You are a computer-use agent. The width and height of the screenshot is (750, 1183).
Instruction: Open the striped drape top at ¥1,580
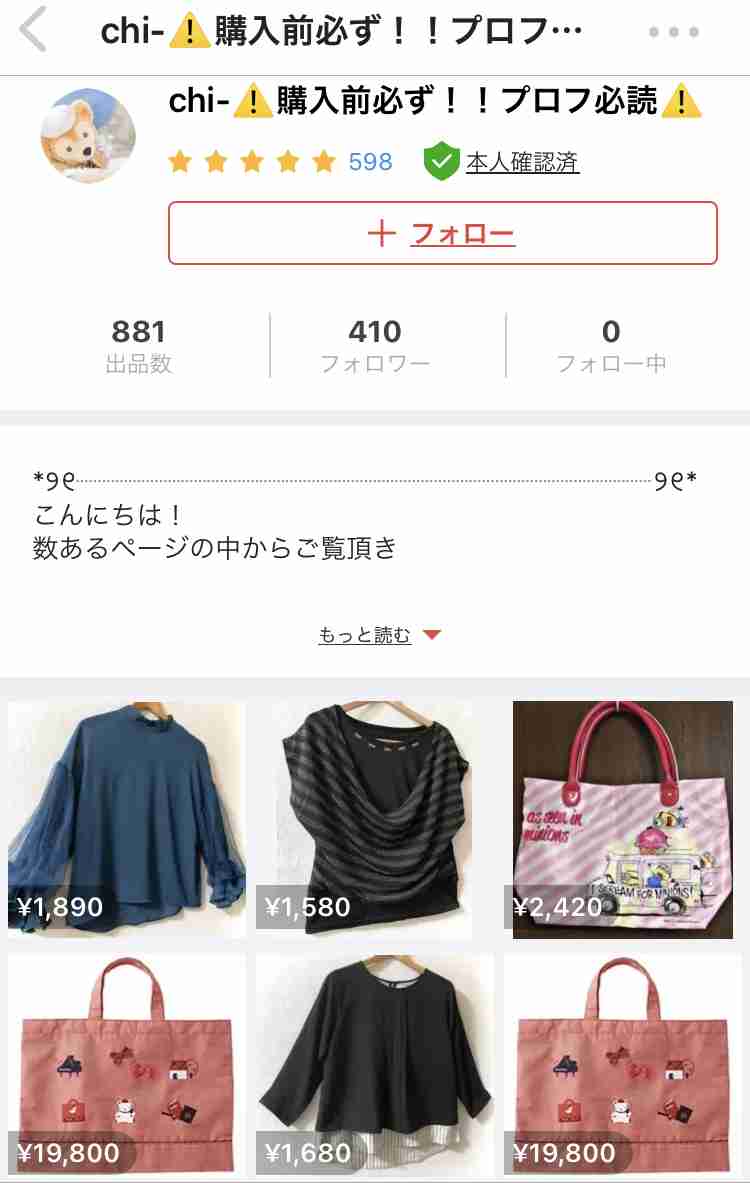(375, 820)
